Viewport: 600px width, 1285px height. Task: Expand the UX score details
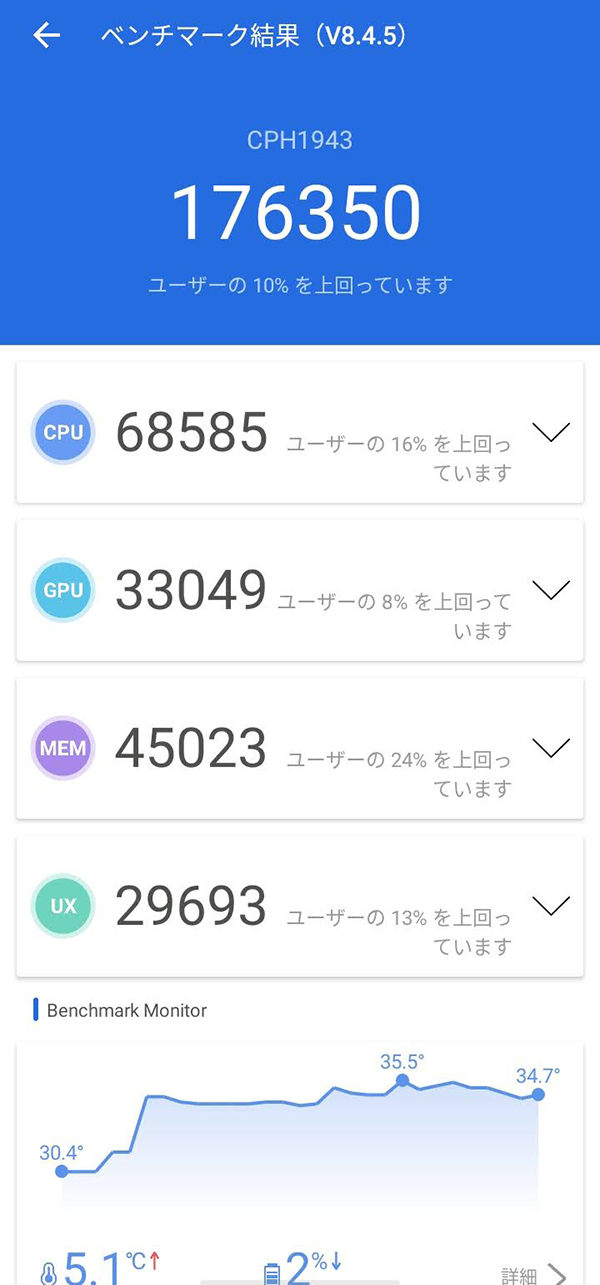[x=551, y=906]
